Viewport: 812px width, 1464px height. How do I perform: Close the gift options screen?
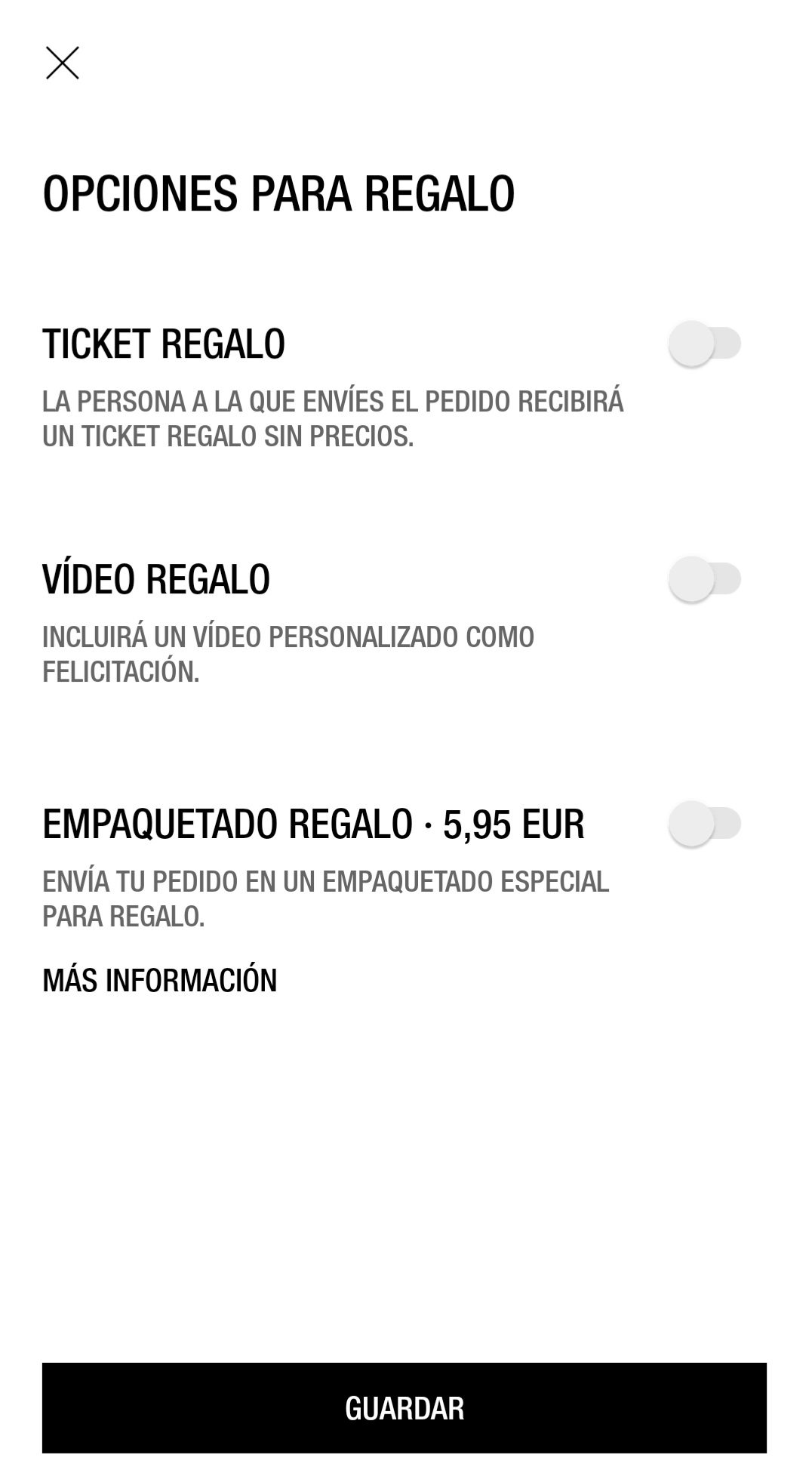point(62,63)
